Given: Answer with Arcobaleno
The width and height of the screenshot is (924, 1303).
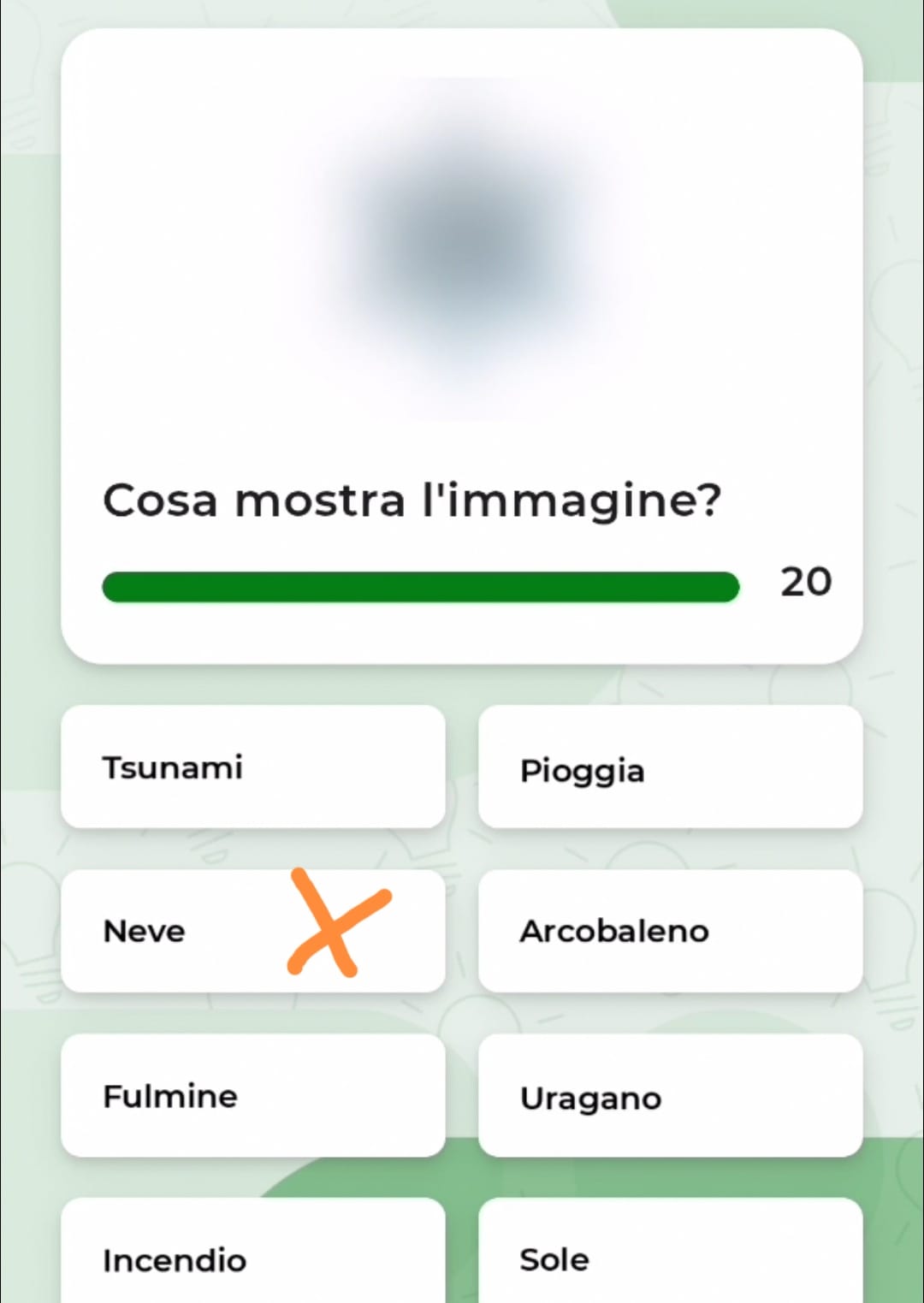Looking at the screenshot, I should 670,931.
